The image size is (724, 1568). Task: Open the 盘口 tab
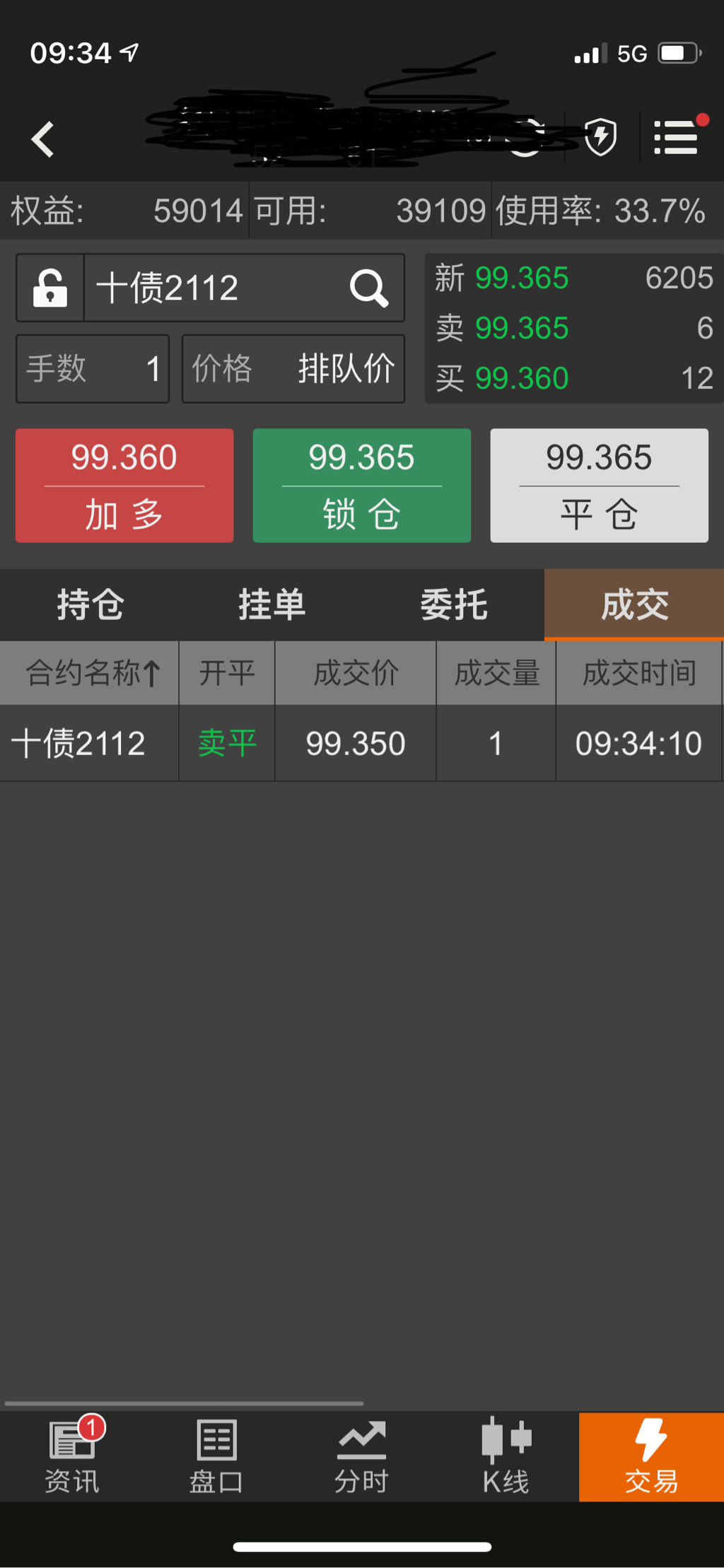click(x=216, y=1458)
